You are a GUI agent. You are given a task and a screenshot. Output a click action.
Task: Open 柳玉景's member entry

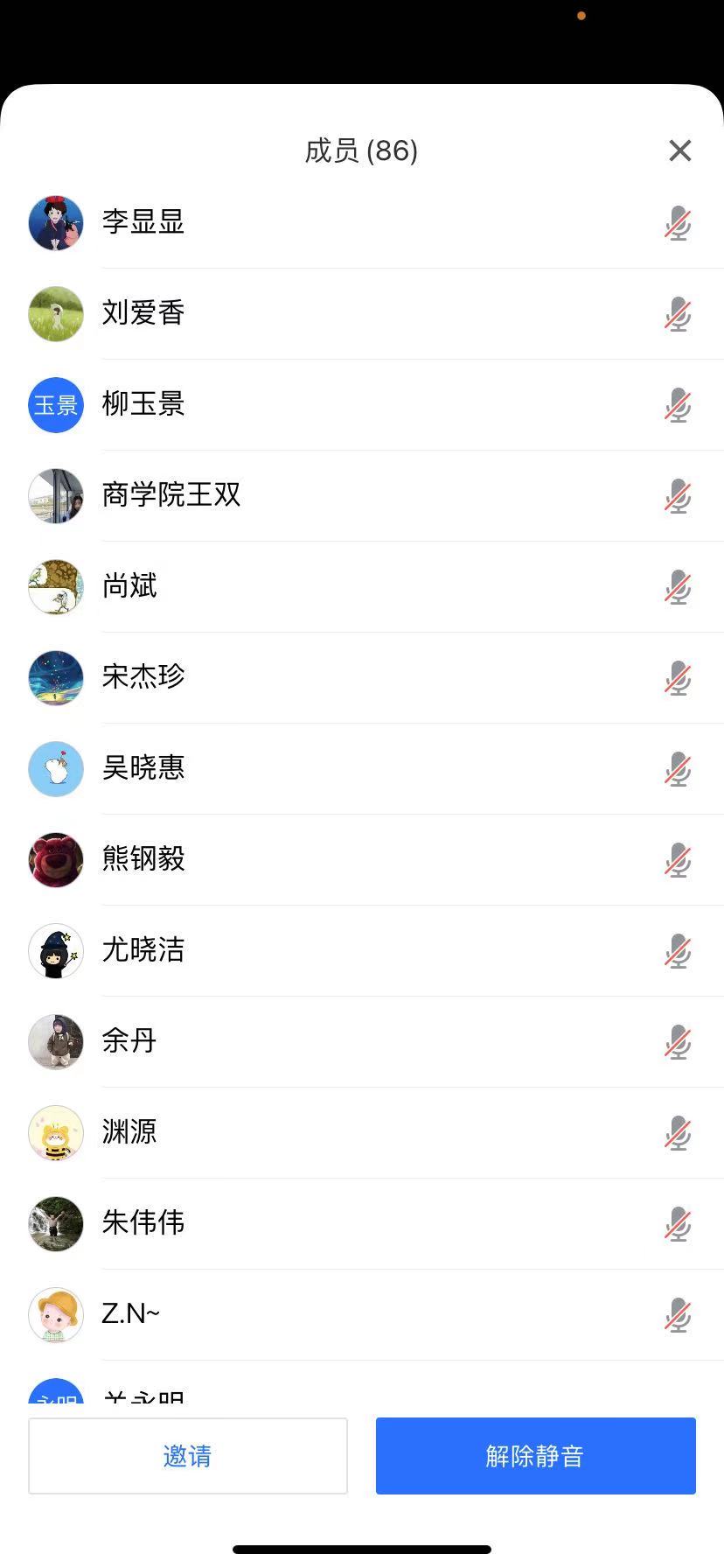coord(143,404)
